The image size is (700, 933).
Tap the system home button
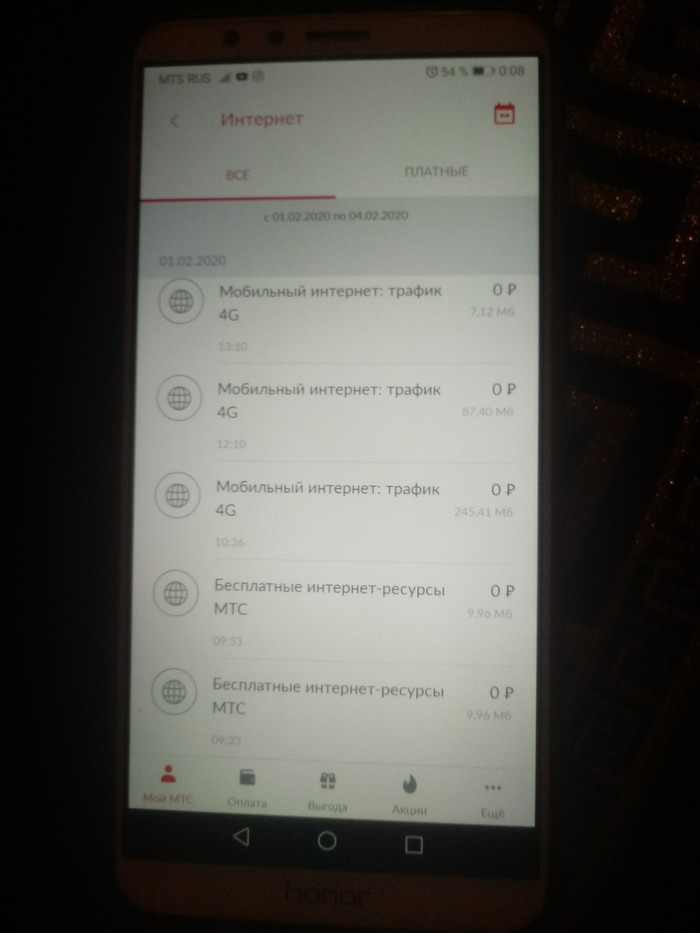[327, 841]
